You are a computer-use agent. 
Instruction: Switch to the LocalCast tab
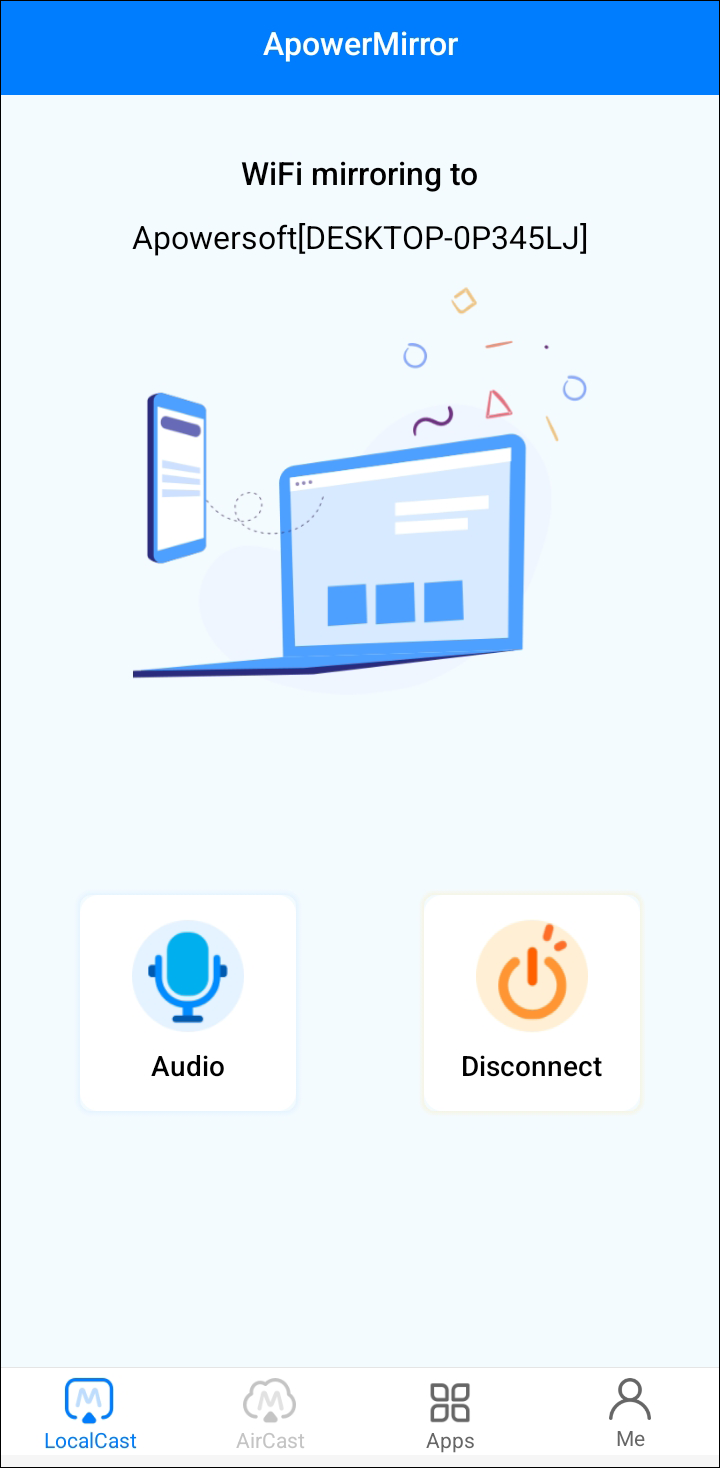(90, 1414)
